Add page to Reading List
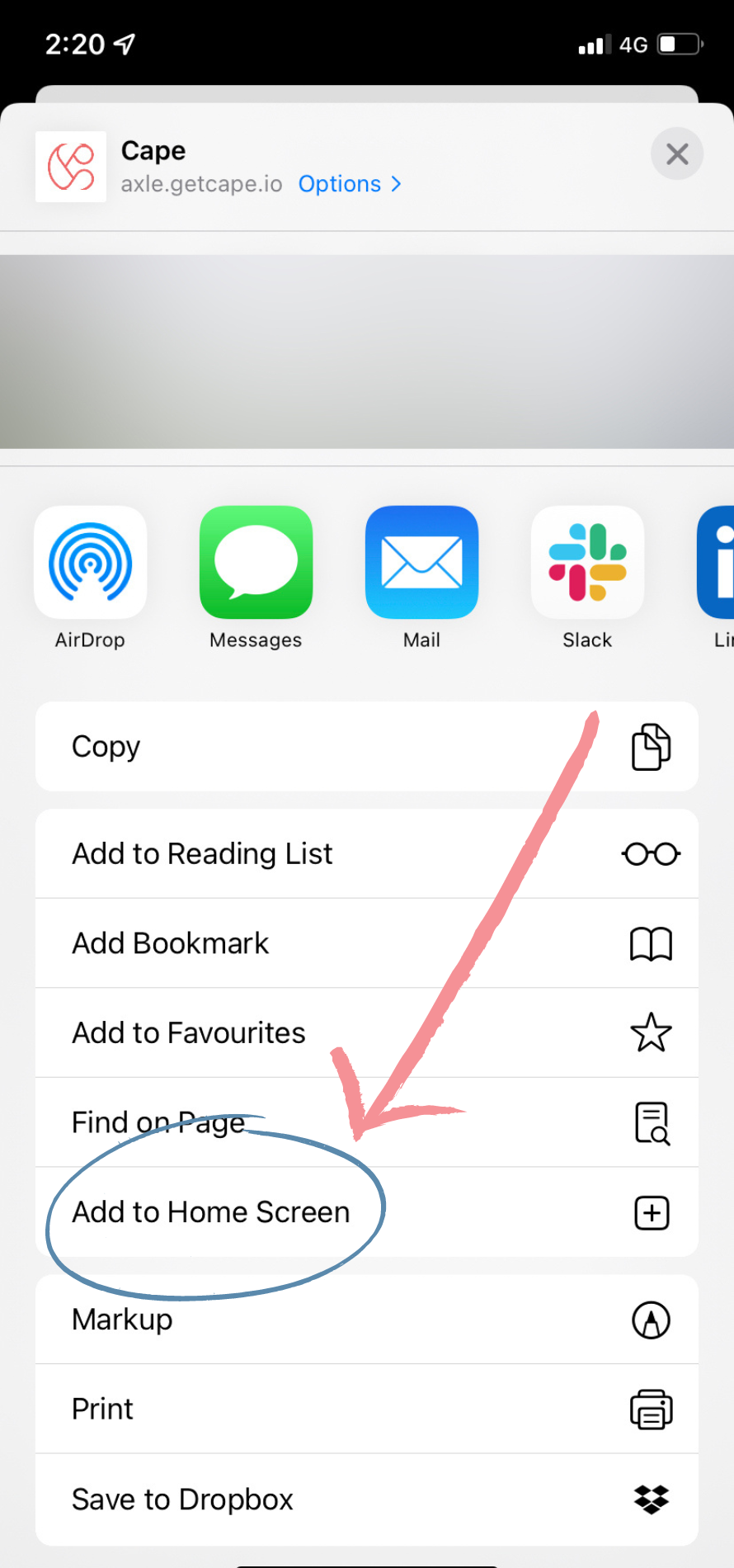This screenshot has height=1568, width=734. click(367, 853)
